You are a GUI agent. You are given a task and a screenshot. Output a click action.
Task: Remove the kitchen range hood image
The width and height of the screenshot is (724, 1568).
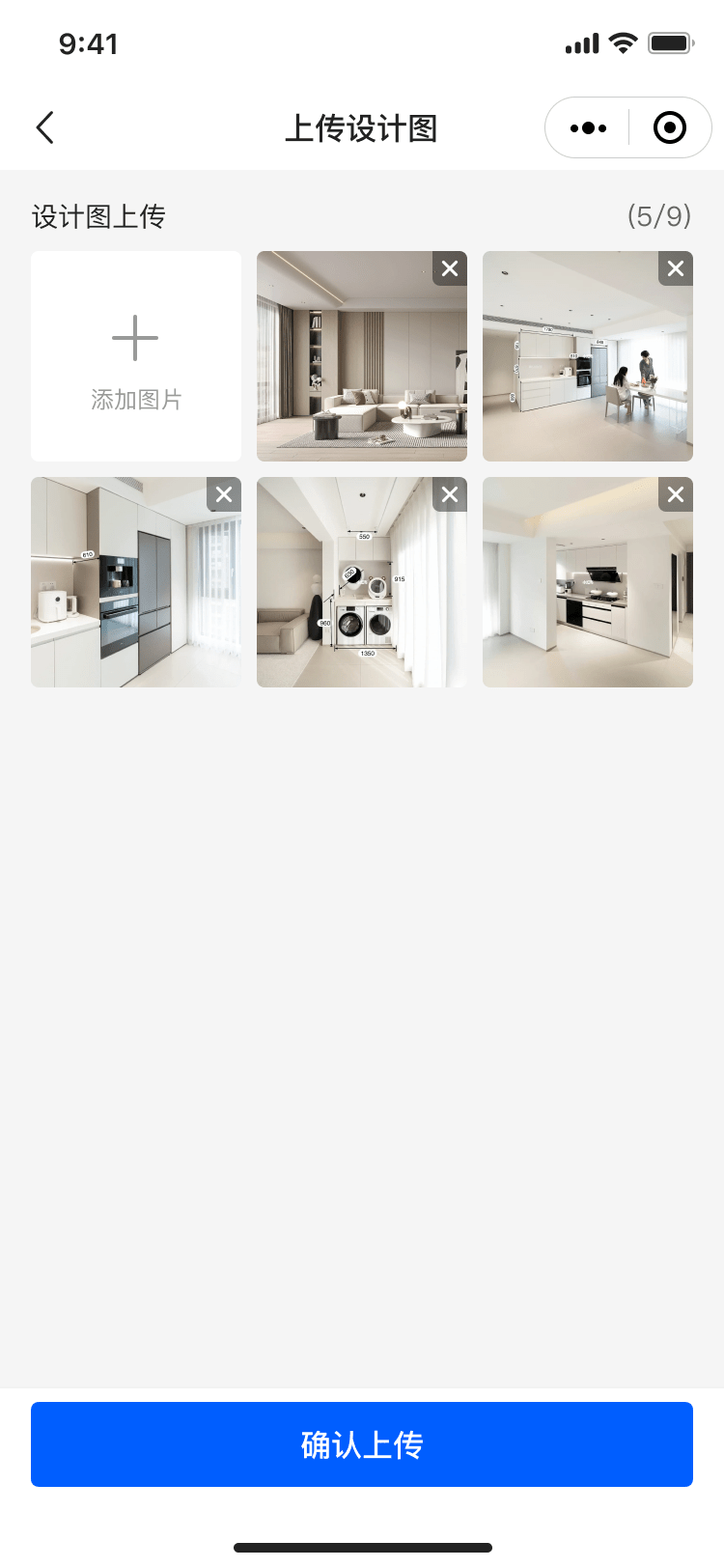tap(676, 494)
